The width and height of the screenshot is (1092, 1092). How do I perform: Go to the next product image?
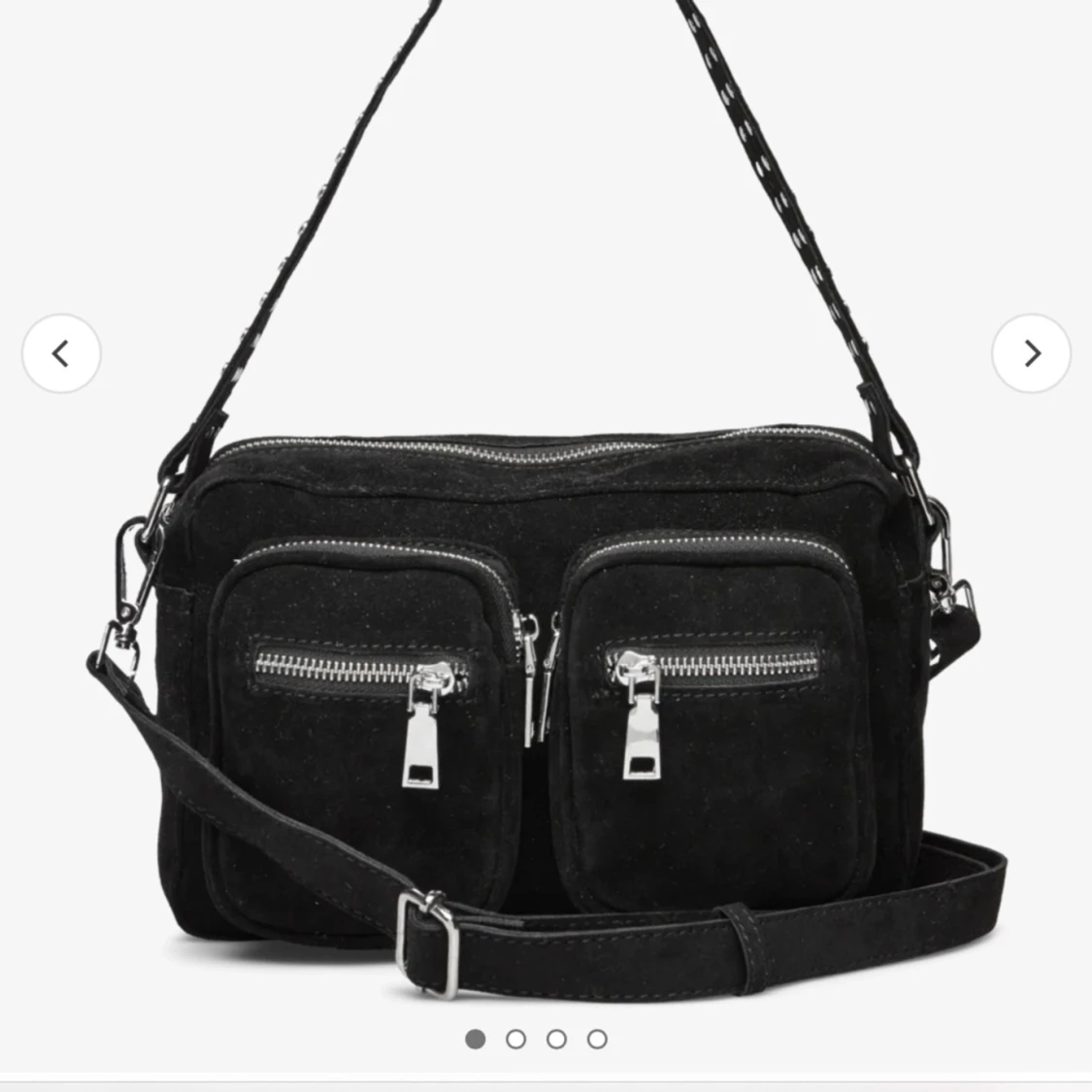[1031, 353]
